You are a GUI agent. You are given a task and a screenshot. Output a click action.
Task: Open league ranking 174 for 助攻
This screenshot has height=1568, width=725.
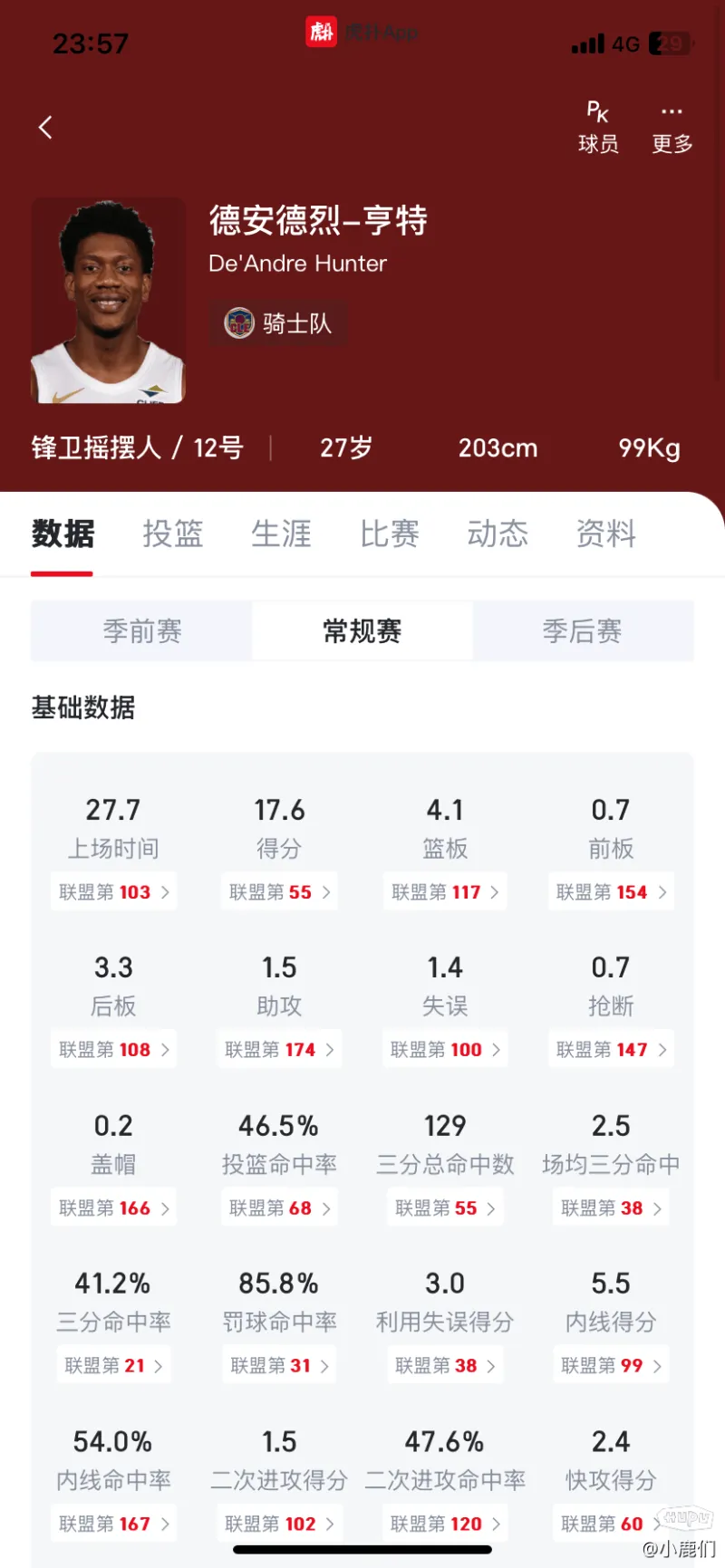279,1050
